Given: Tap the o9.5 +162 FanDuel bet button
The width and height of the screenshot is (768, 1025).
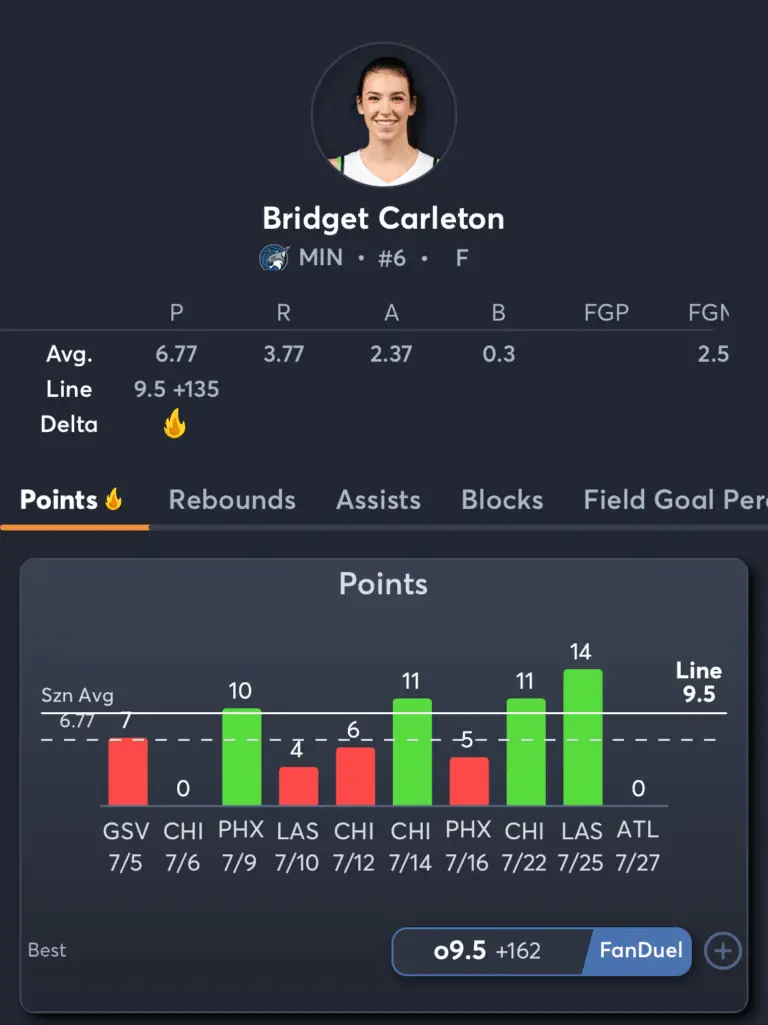Looking at the screenshot, I should click(541, 951).
